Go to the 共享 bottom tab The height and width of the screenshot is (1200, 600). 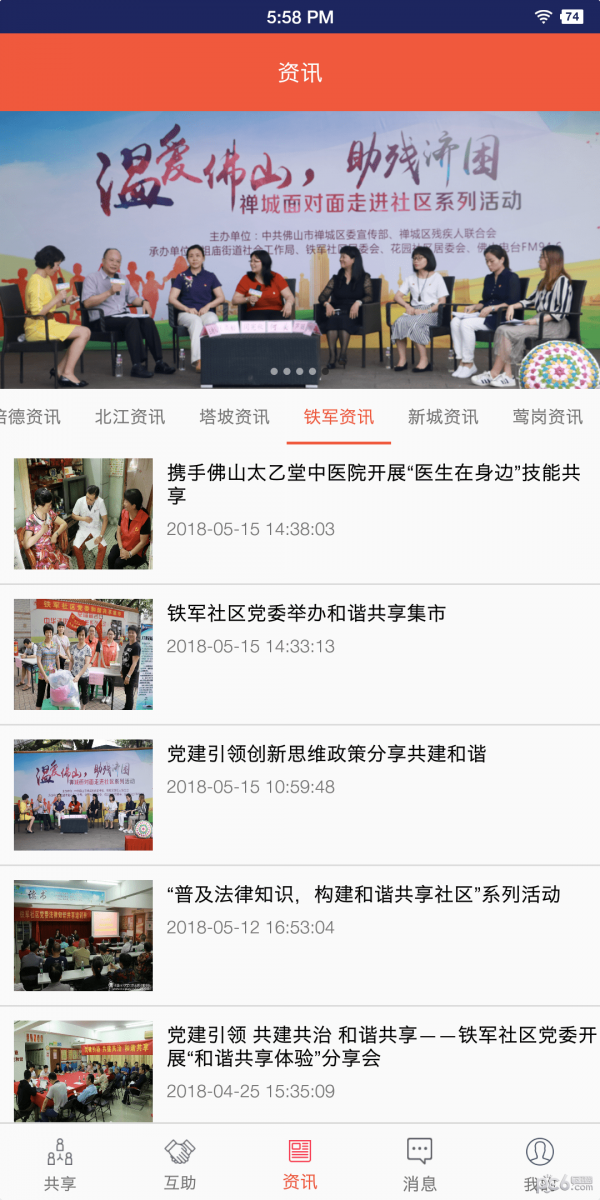click(x=60, y=1164)
